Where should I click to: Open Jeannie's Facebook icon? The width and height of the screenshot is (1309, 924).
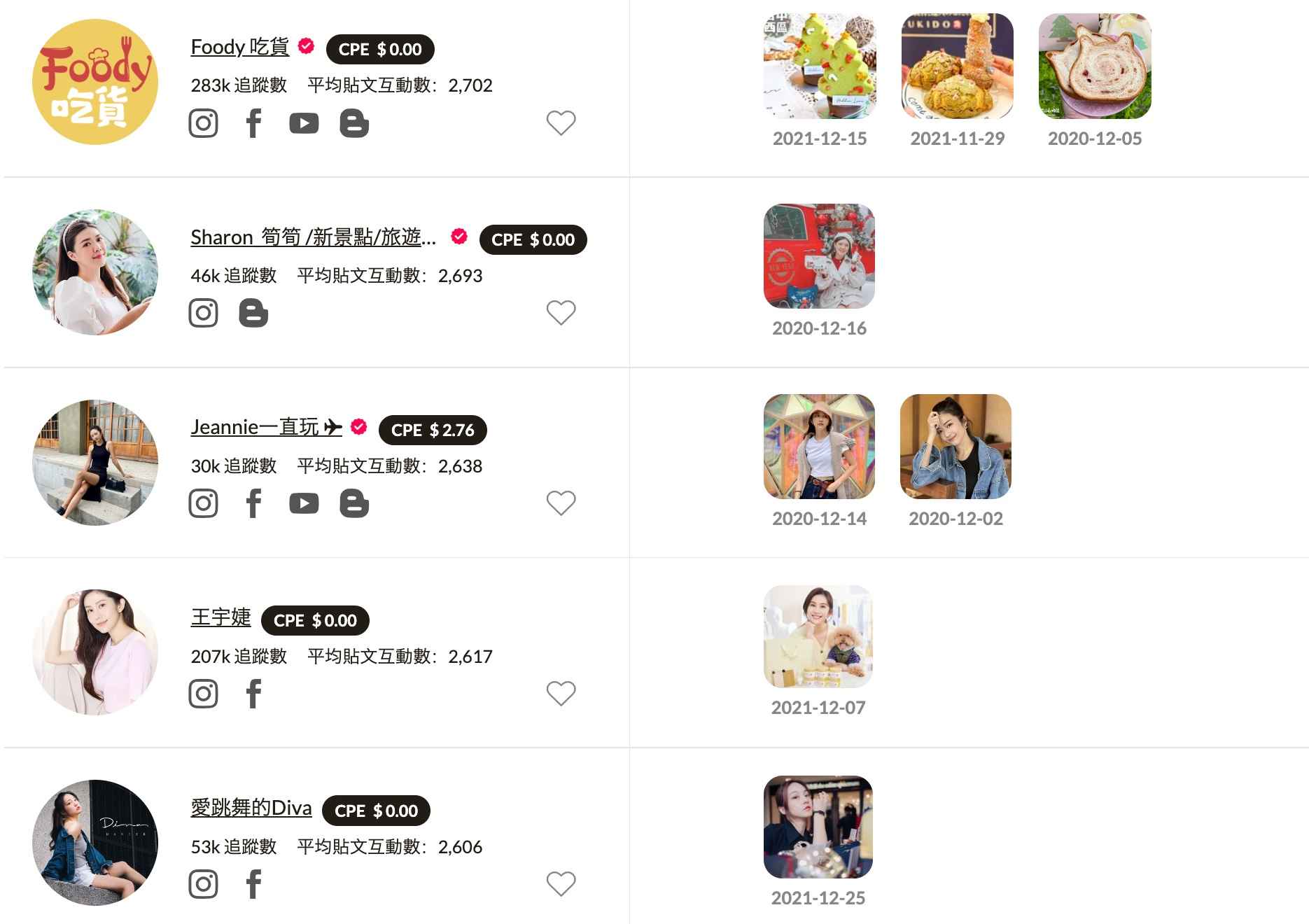click(x=253, y=503)
